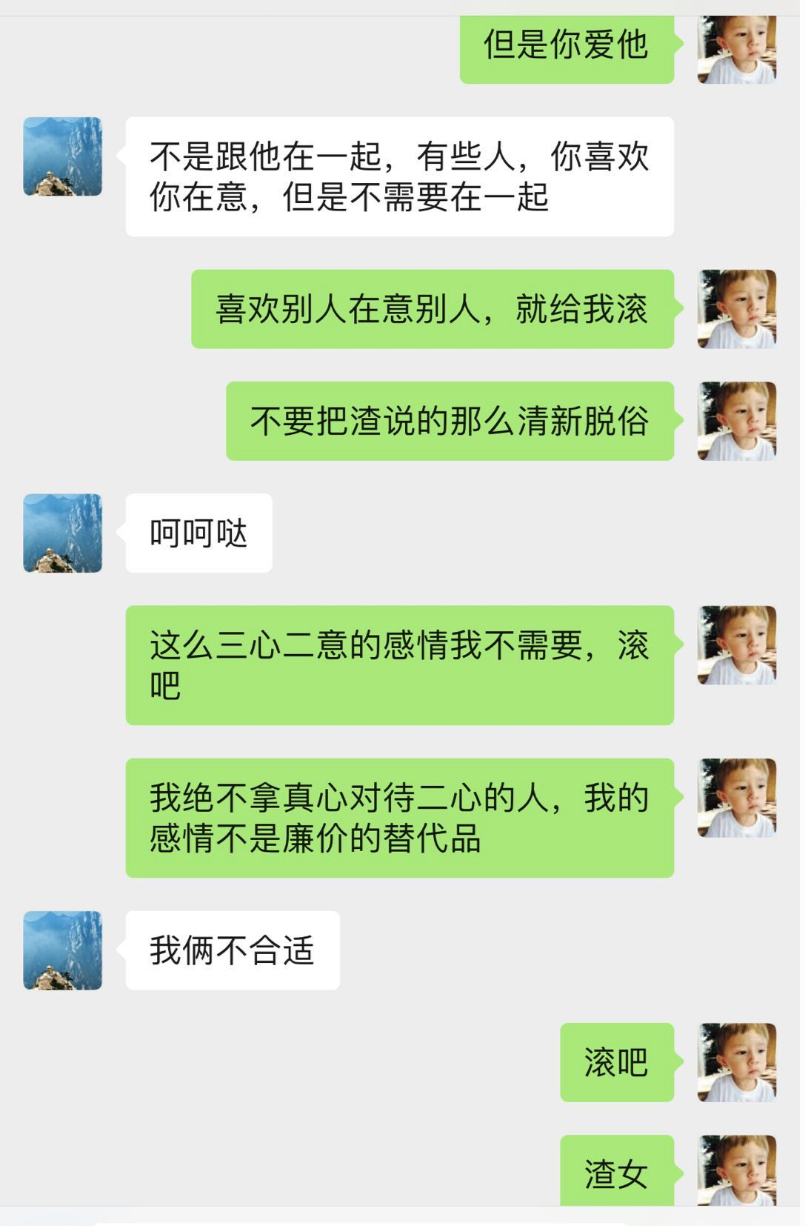Tap the avatar next to 喜欢别人在意别人，就给我滚
Screen dimensions: 806x1226
(x=737, y=309)
